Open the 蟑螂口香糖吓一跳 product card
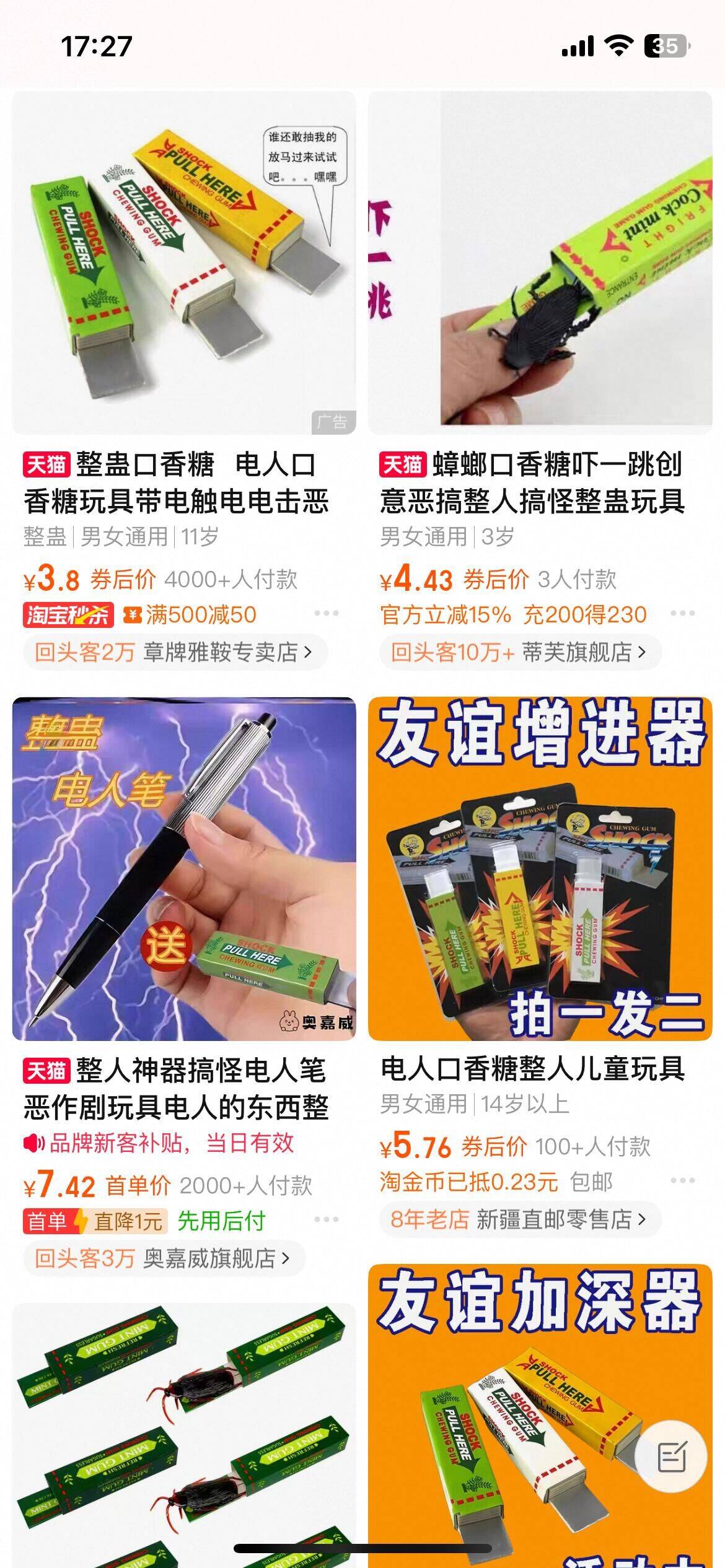Screen dimensions: 725x1568 point(540,263)
